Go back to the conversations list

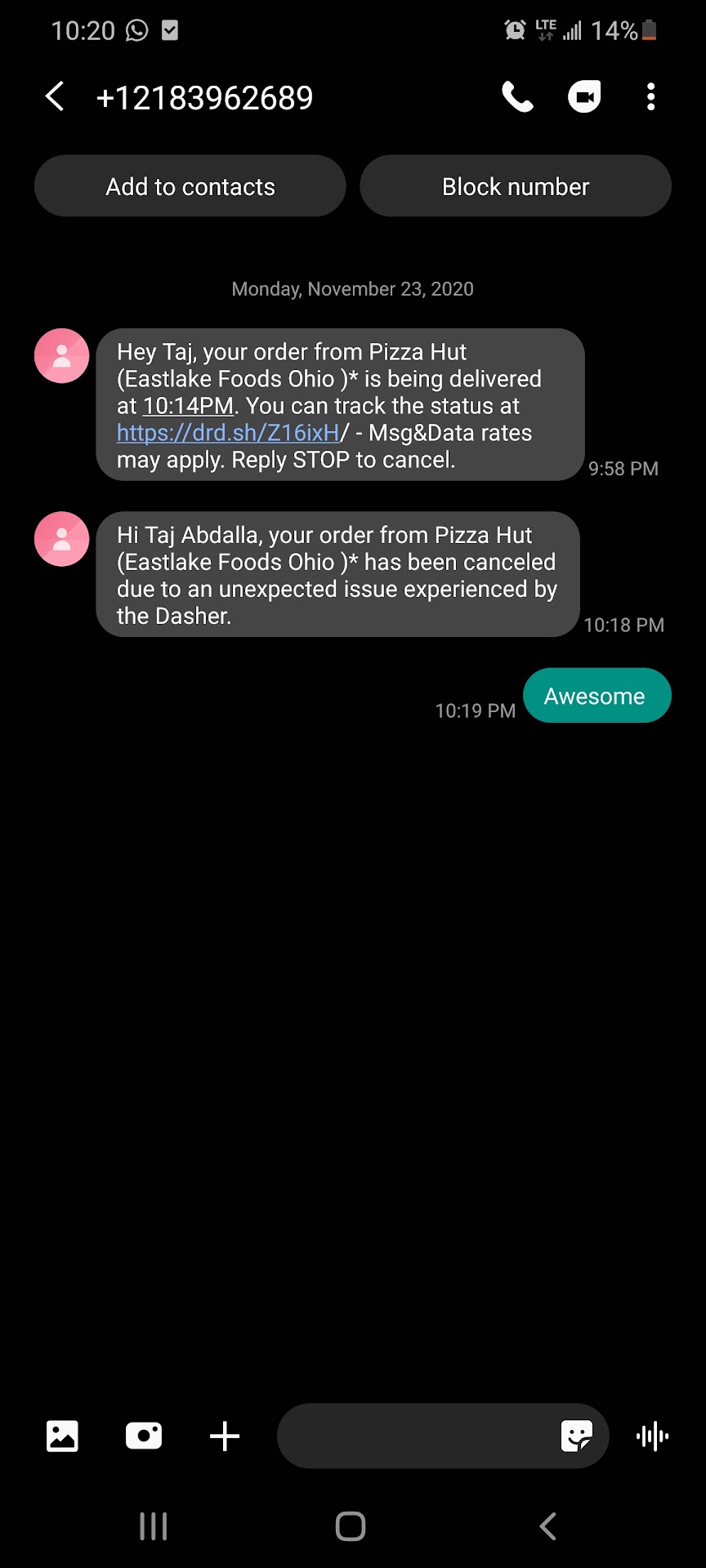[x=55, y=97]
